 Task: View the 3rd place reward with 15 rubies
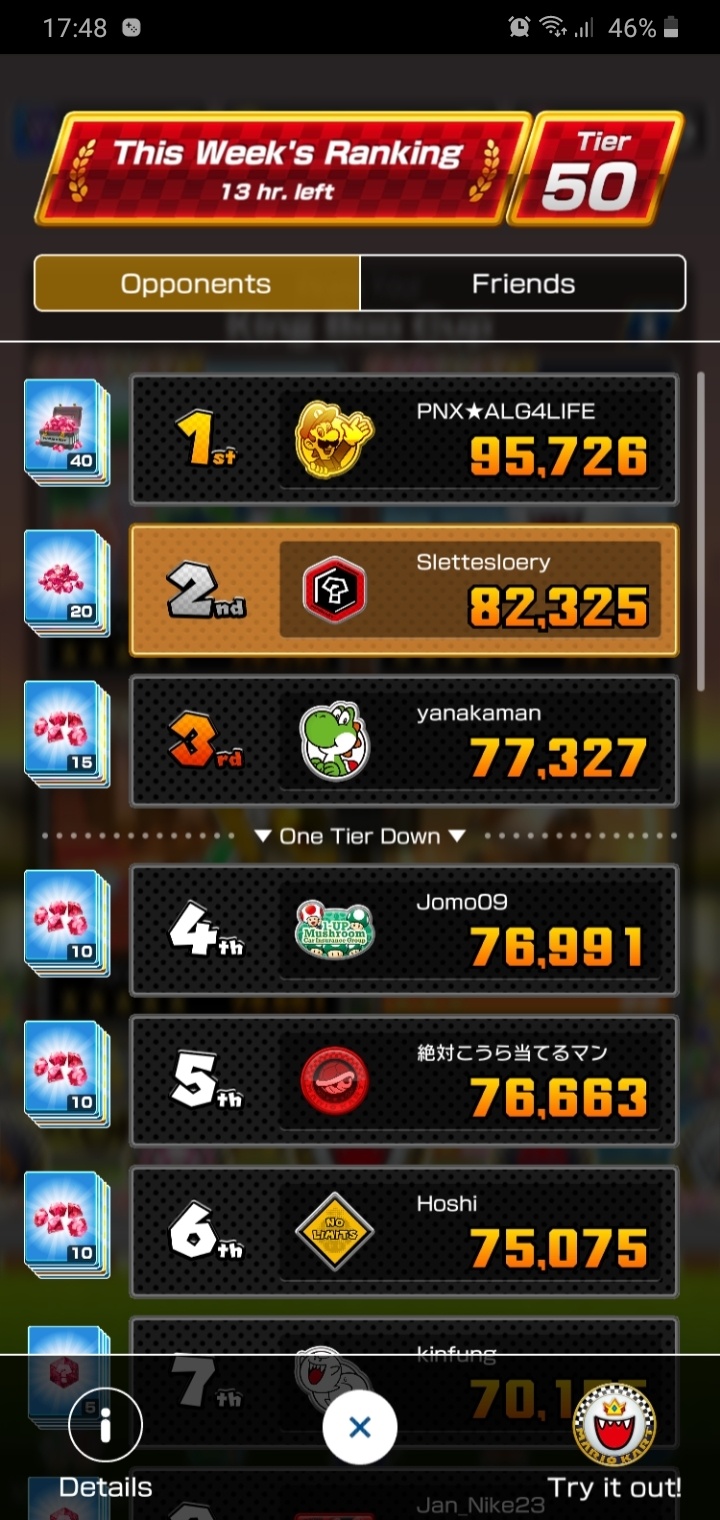click(67, 734)
